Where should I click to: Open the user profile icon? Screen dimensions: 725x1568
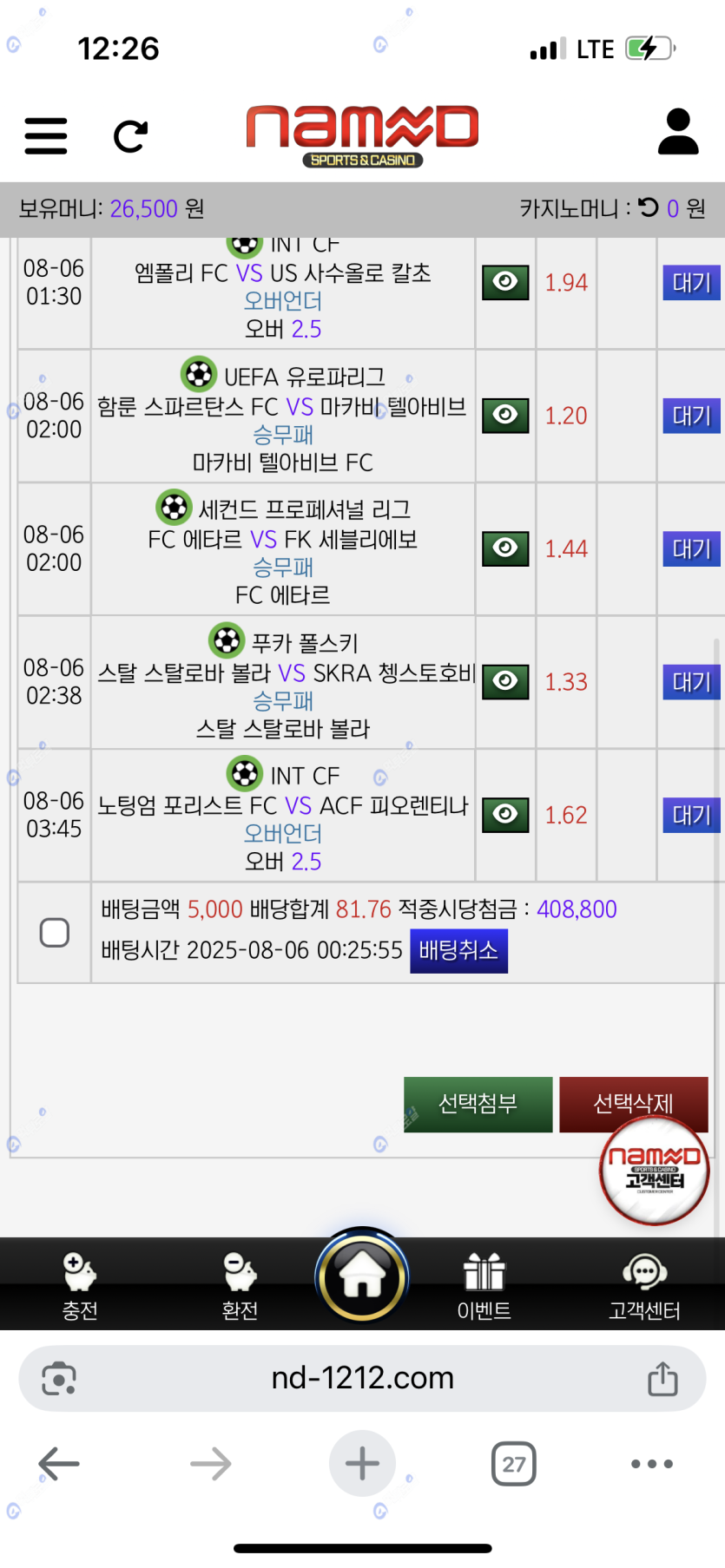(678, 133)
